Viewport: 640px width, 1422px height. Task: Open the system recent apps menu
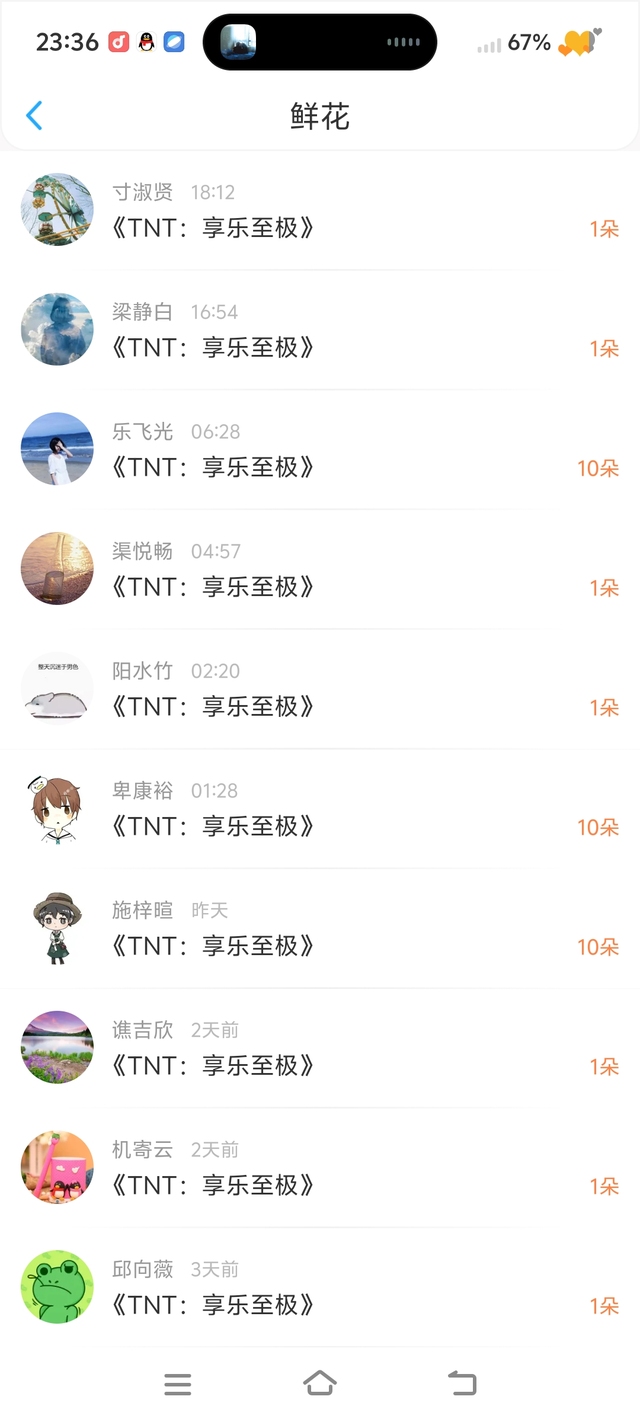(178, 1384)
